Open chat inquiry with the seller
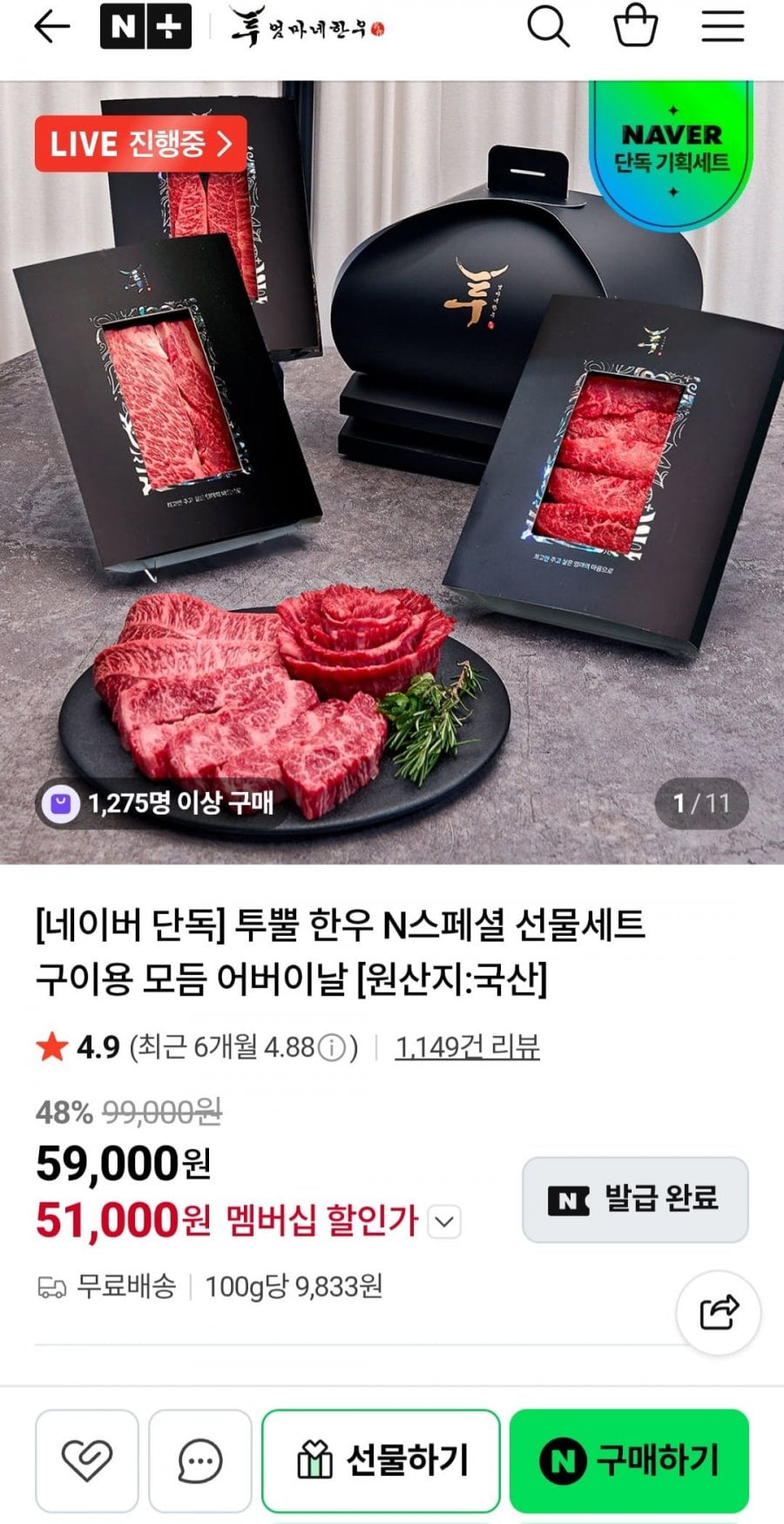The width and height of the screenshot is (784, 1524). click(199, 1460)
